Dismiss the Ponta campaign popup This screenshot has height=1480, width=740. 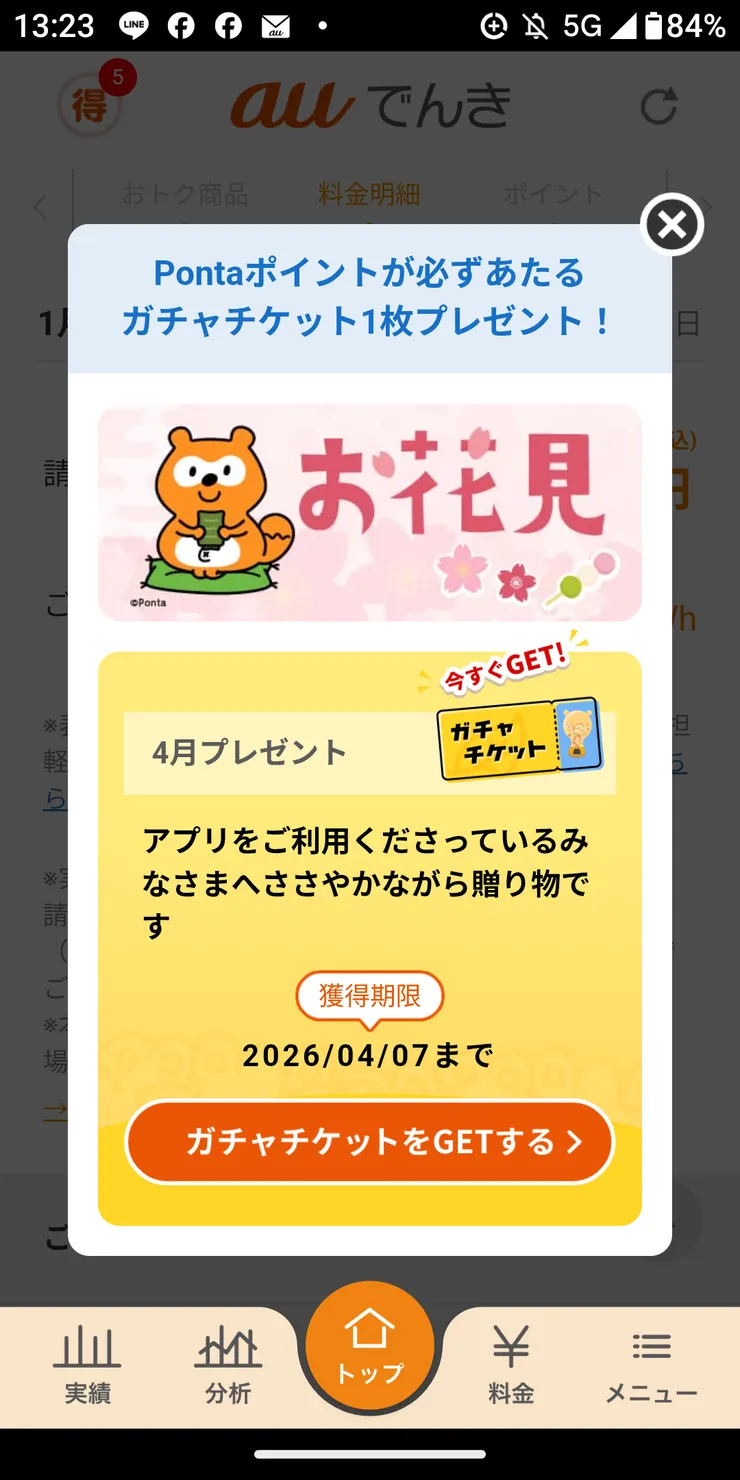(x=671, y=225)
